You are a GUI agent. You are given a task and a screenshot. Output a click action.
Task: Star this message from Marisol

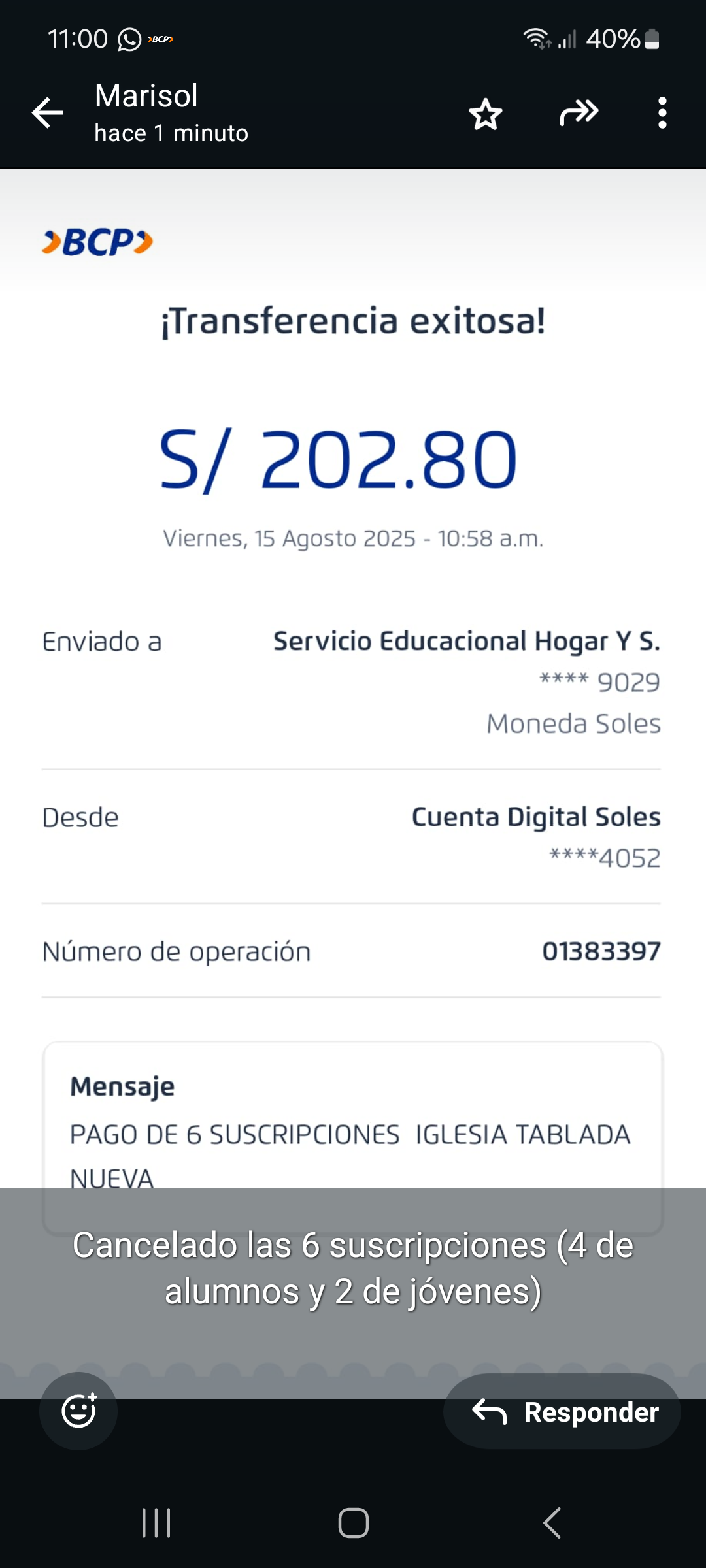486,114
